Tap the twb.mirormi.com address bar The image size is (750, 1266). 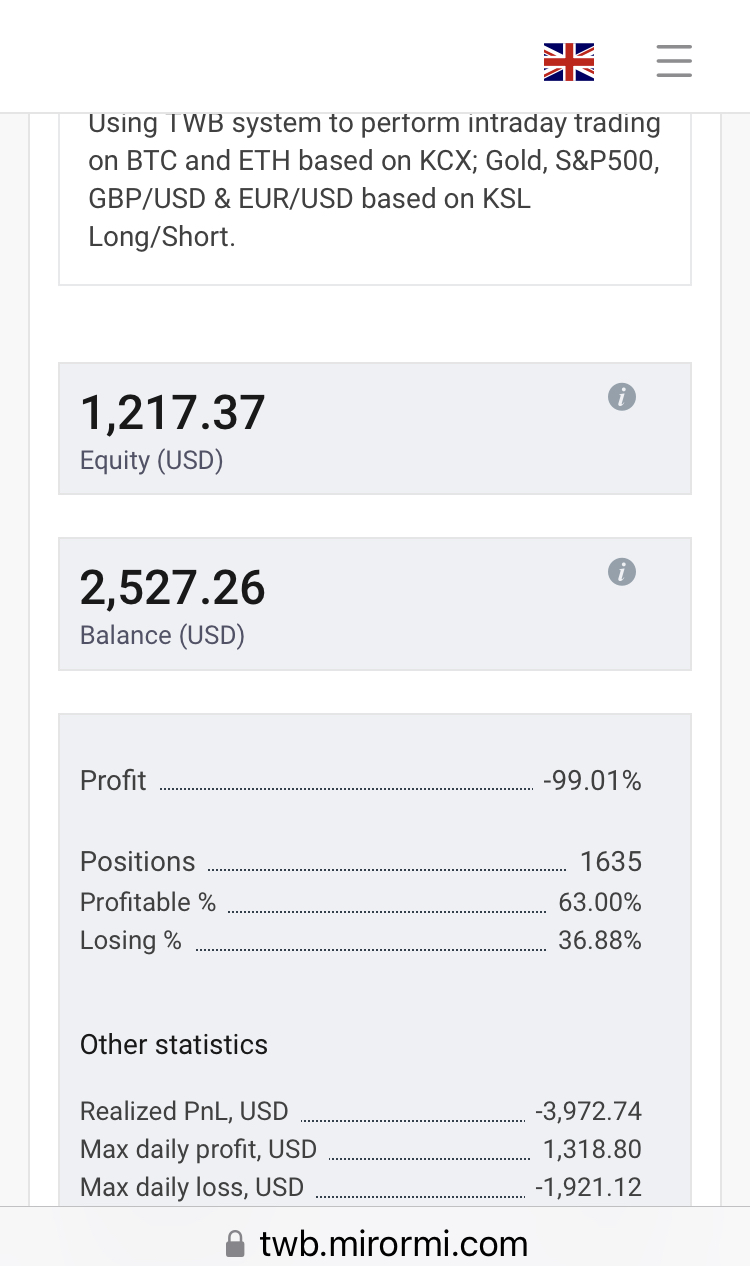pos(375,1243)
